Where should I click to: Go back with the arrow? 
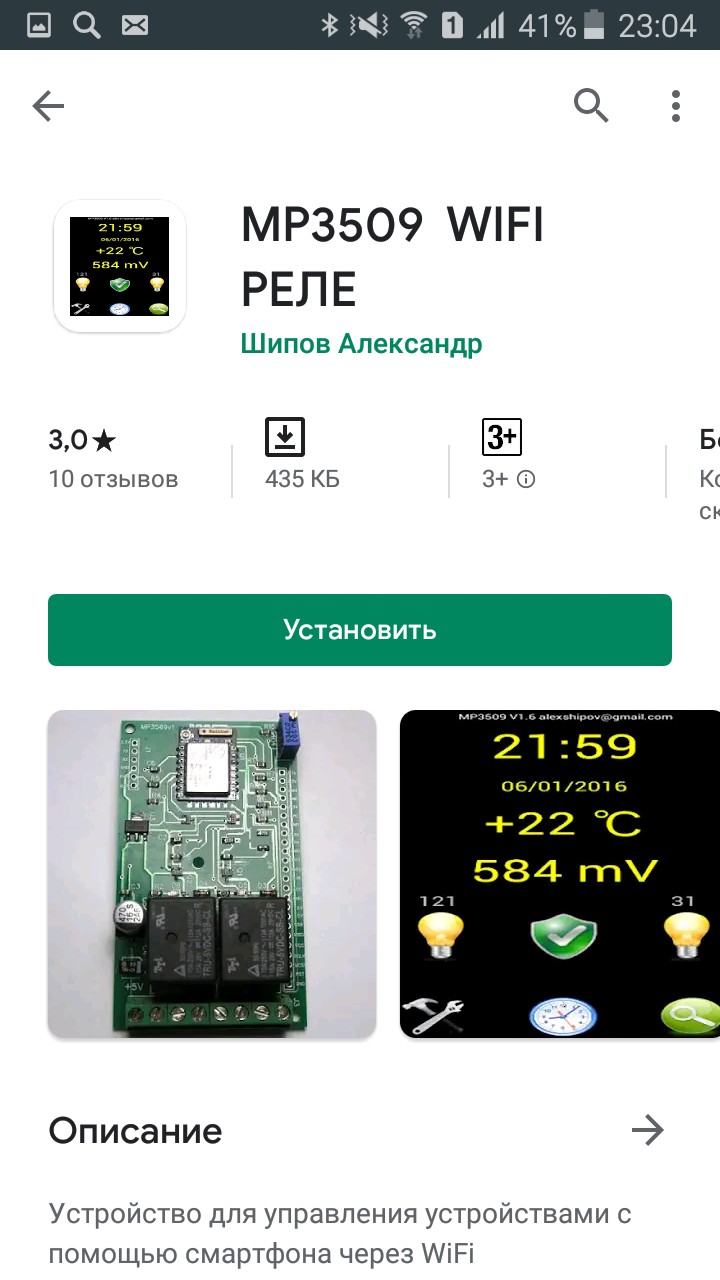48,105
